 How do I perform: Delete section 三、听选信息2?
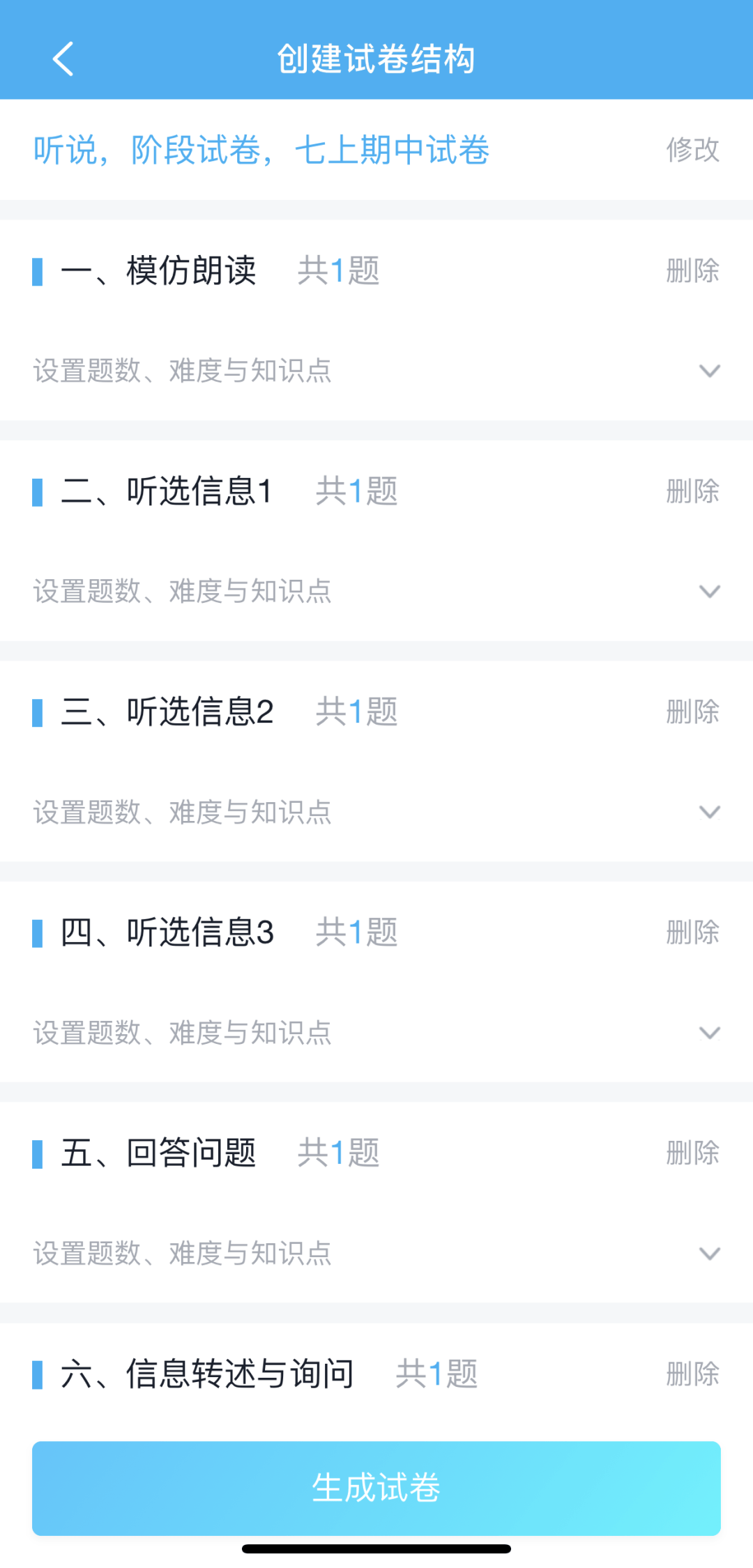pos(691,712)
